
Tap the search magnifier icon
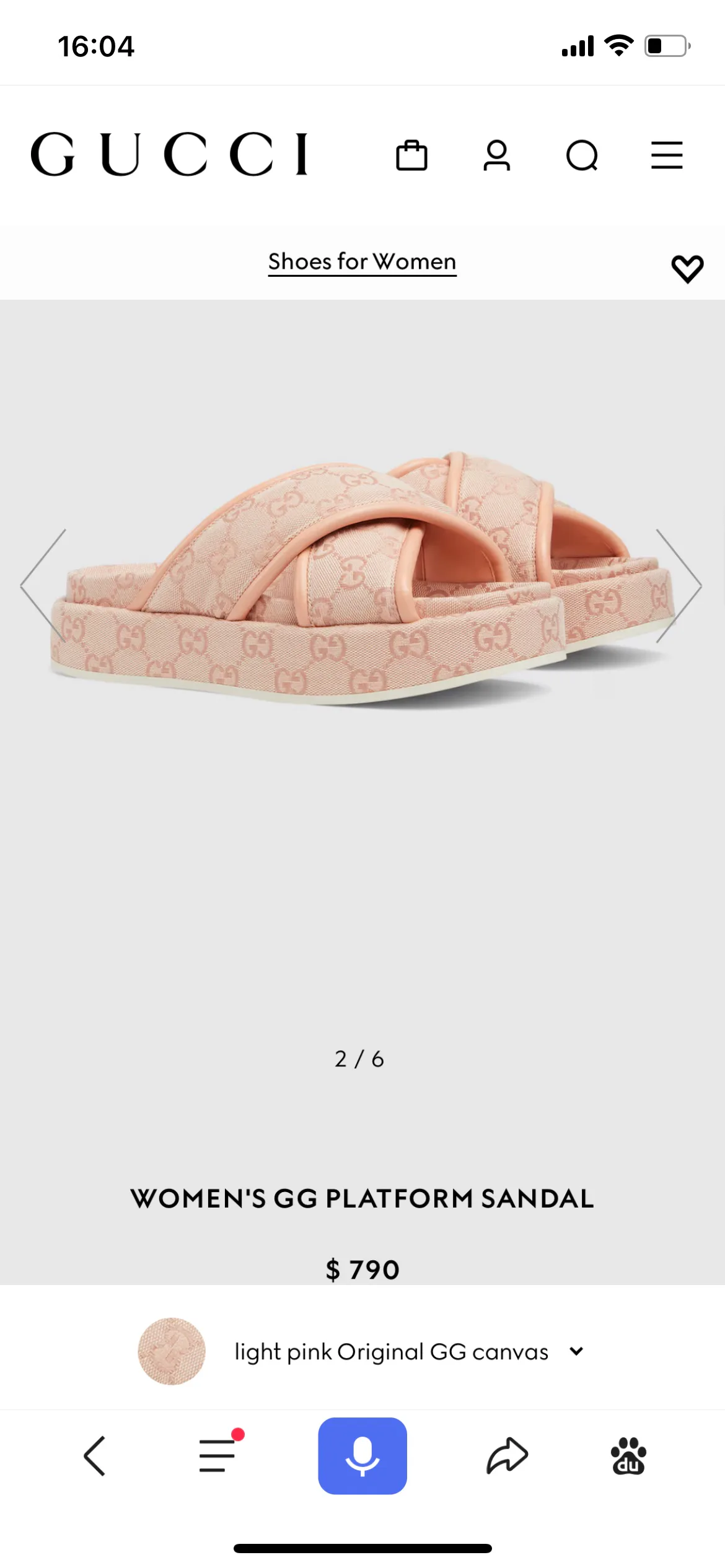pyautogui.click(x=582, y=155)
